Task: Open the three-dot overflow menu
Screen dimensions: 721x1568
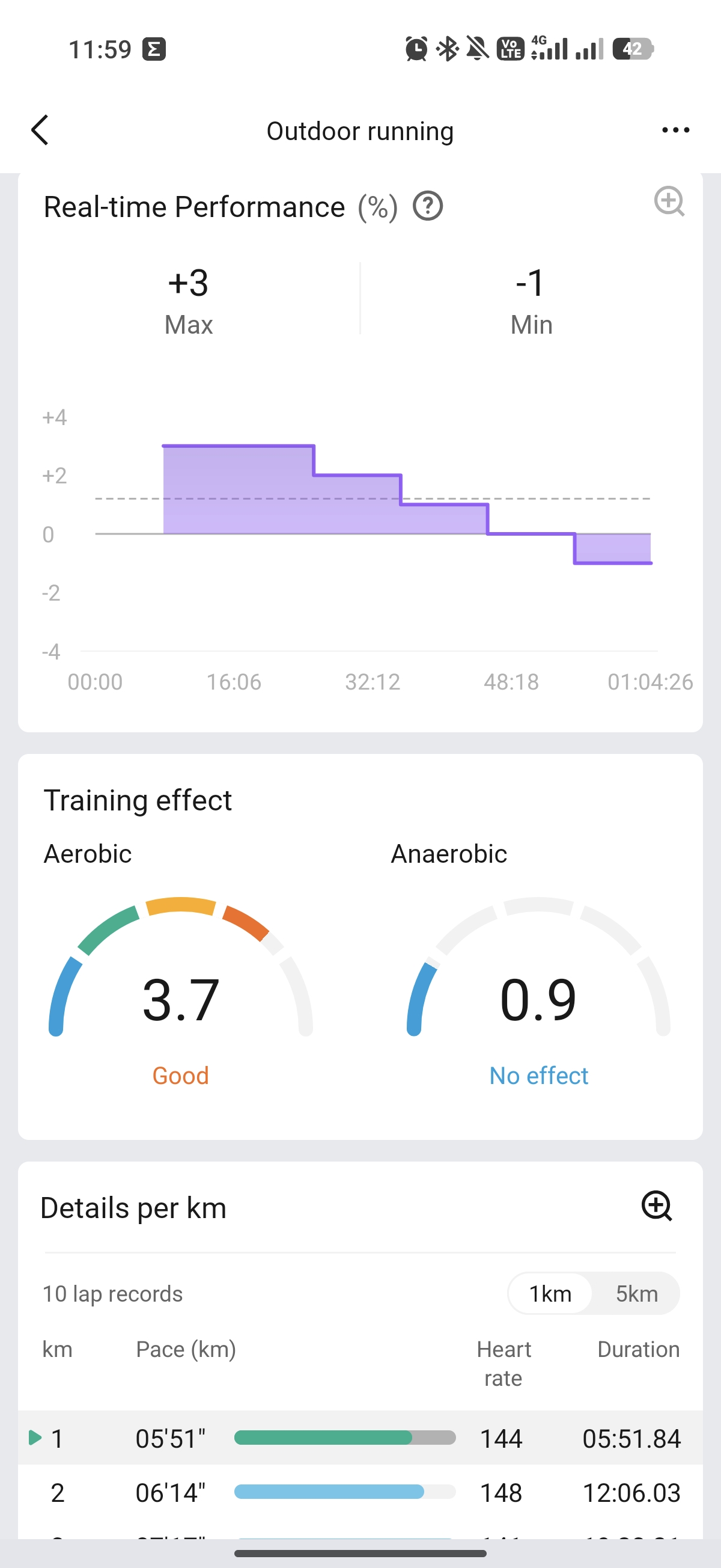Action: (675, 130)
